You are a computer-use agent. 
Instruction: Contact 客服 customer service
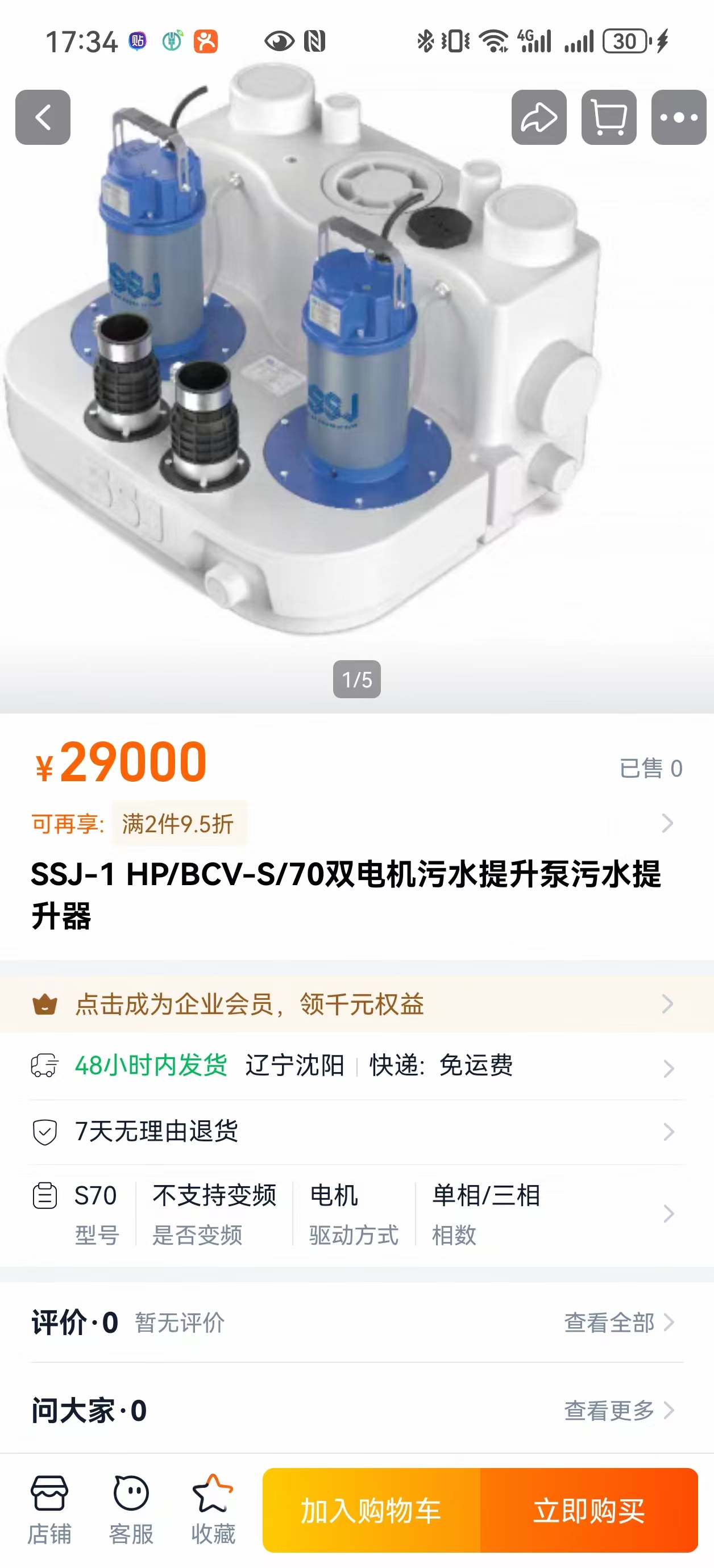131,1510
